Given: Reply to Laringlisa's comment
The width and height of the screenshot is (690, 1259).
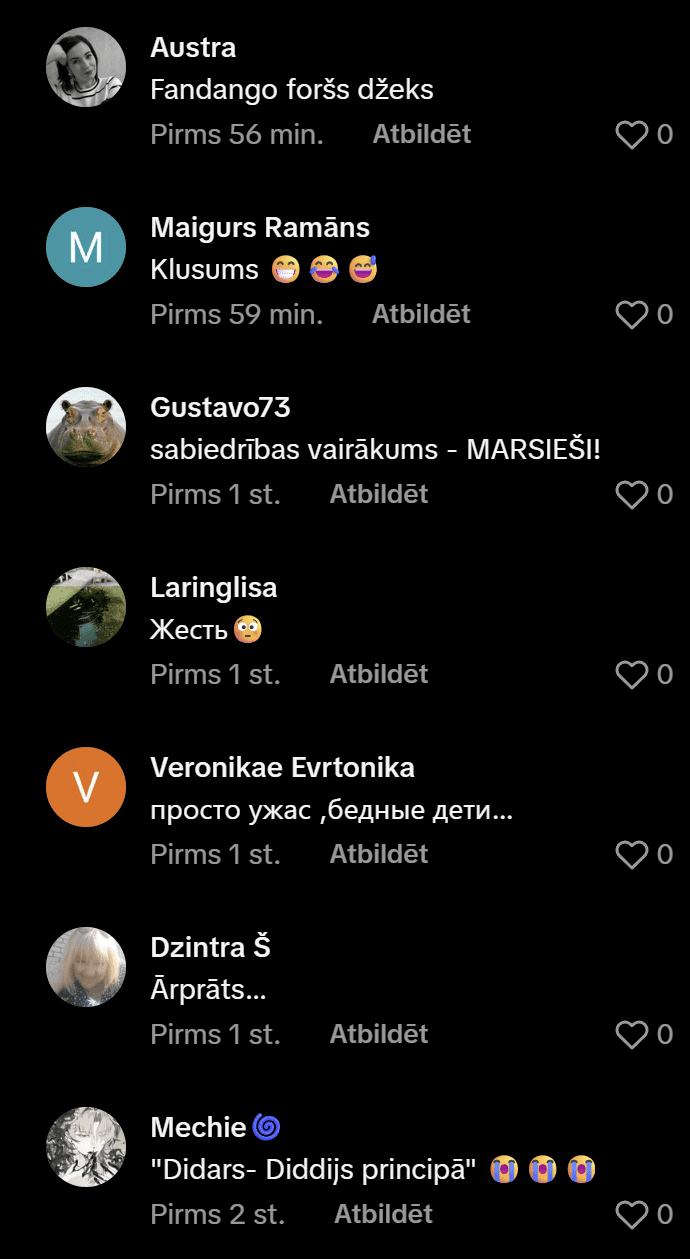Looking at the screenshot, I should click(x=378, y=674).
